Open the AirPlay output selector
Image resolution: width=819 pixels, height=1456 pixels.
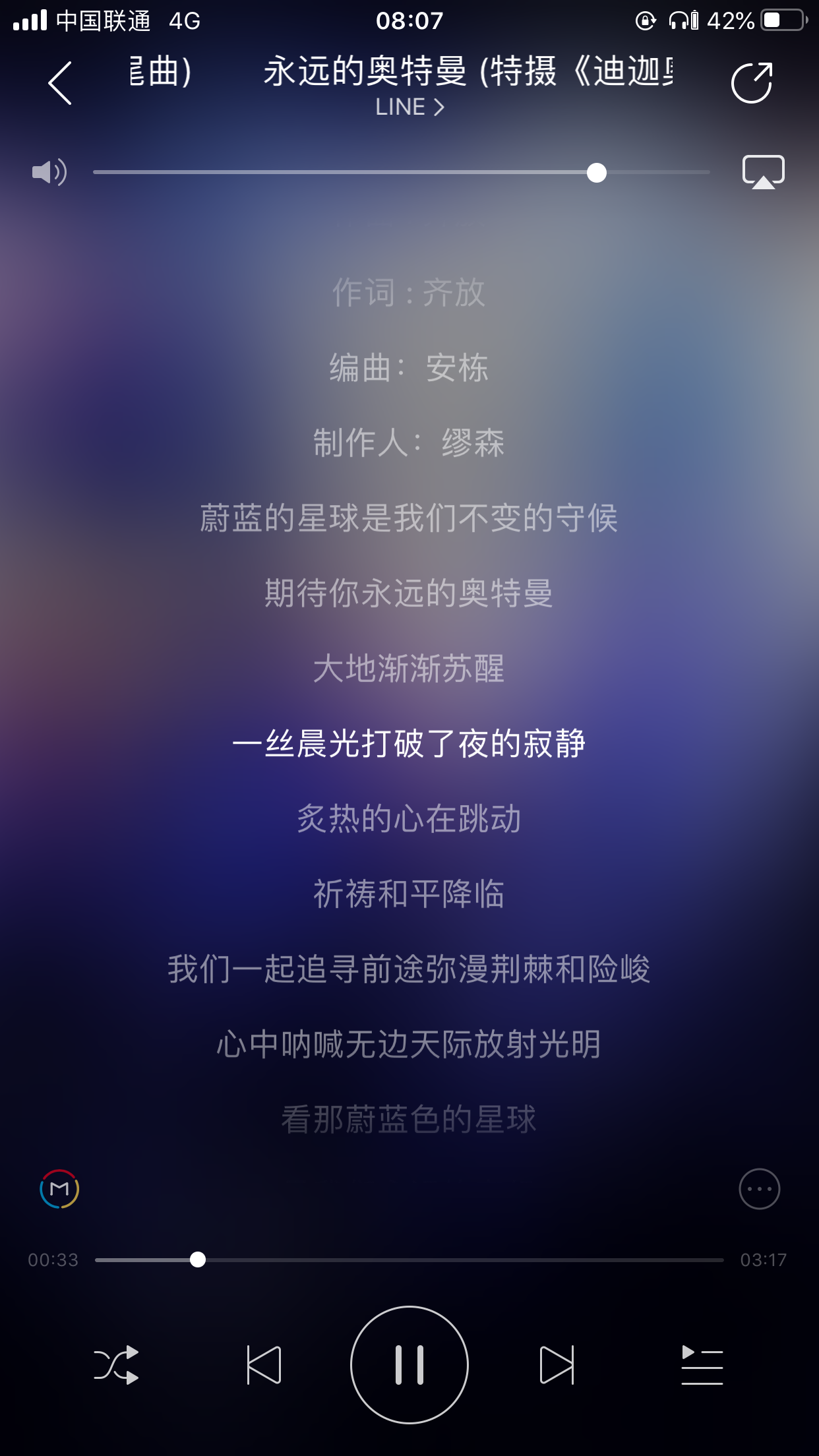tap(763, 172)
